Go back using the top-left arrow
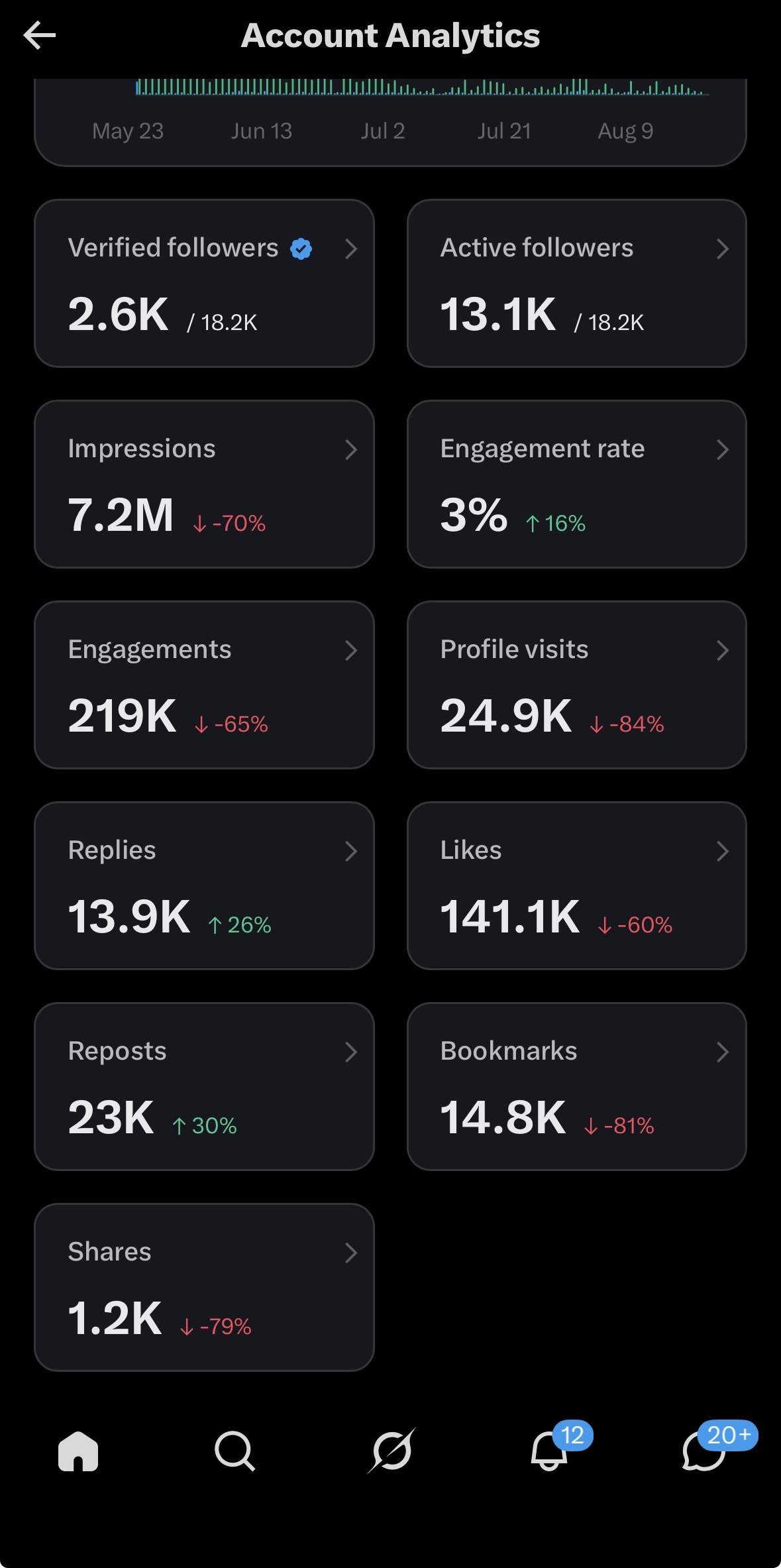The width and height of the screenshot is (781, 1568). click(x=40, y=35)
